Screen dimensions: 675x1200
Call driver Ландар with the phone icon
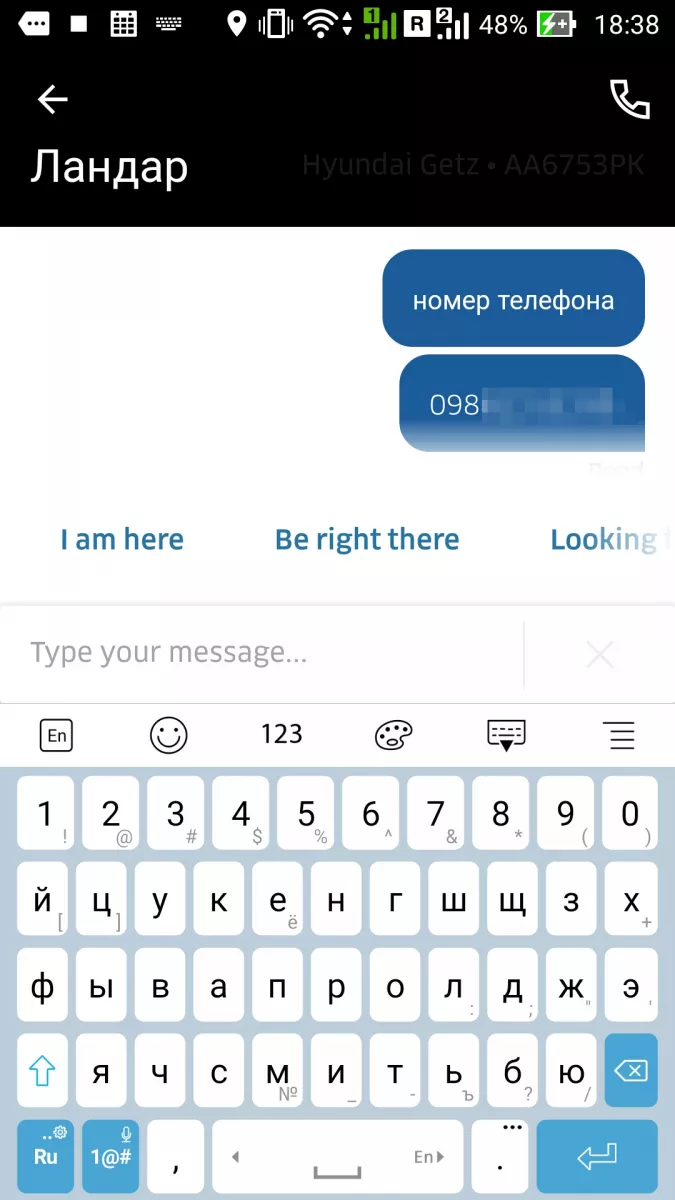pos(630,99)
